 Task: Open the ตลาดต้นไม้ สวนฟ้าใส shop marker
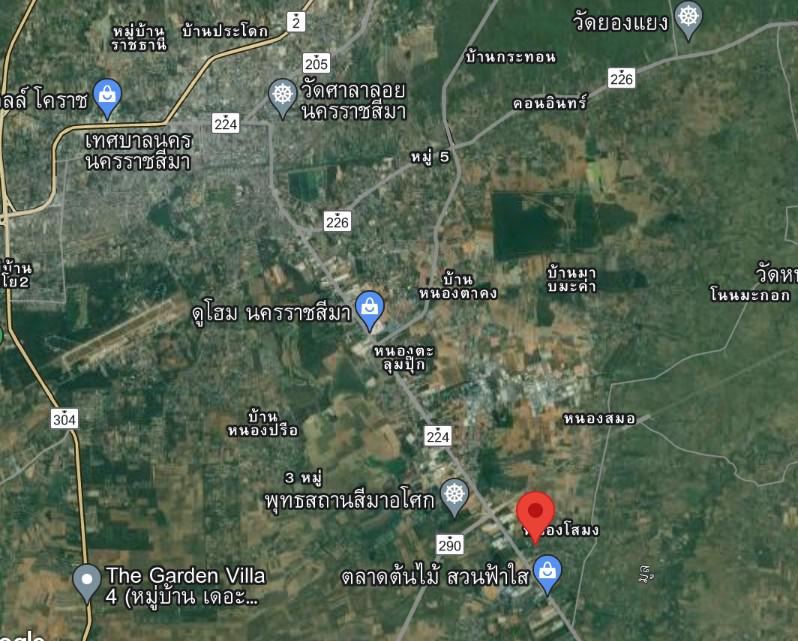[x=547, y=572]
